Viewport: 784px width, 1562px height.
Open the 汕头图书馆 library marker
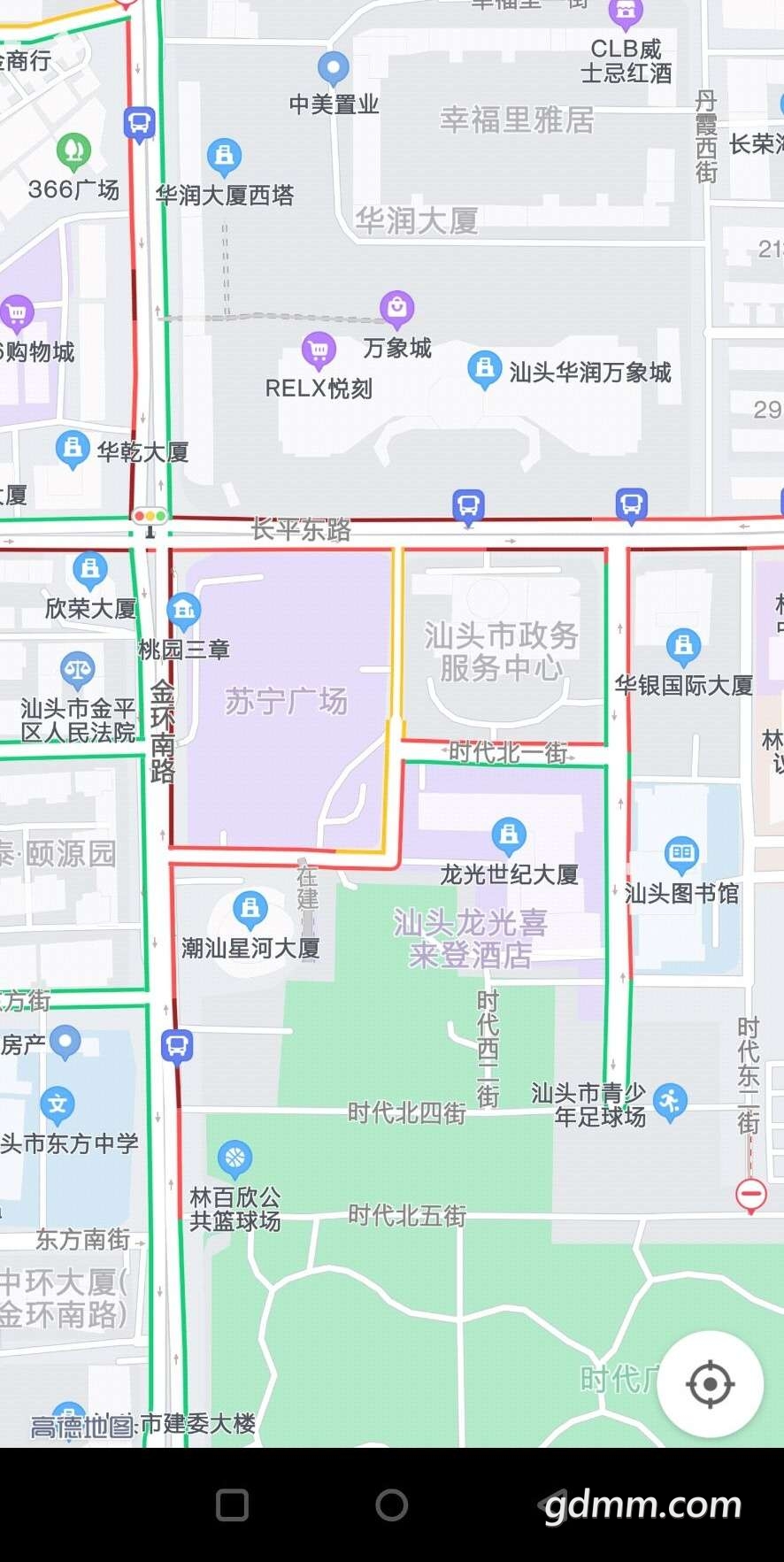[x=681, y=854]
